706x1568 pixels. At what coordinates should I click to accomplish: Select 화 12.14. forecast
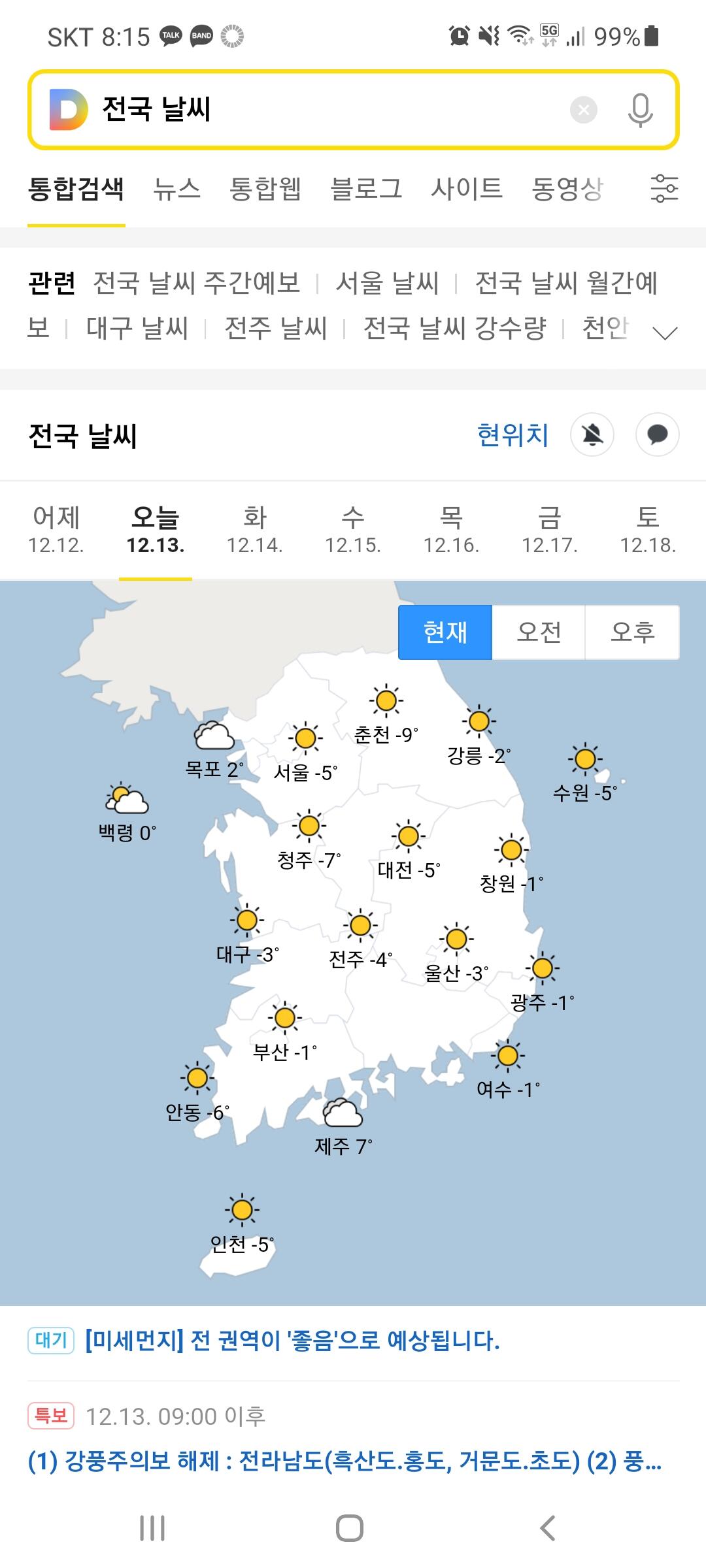[x=254, y=530]
